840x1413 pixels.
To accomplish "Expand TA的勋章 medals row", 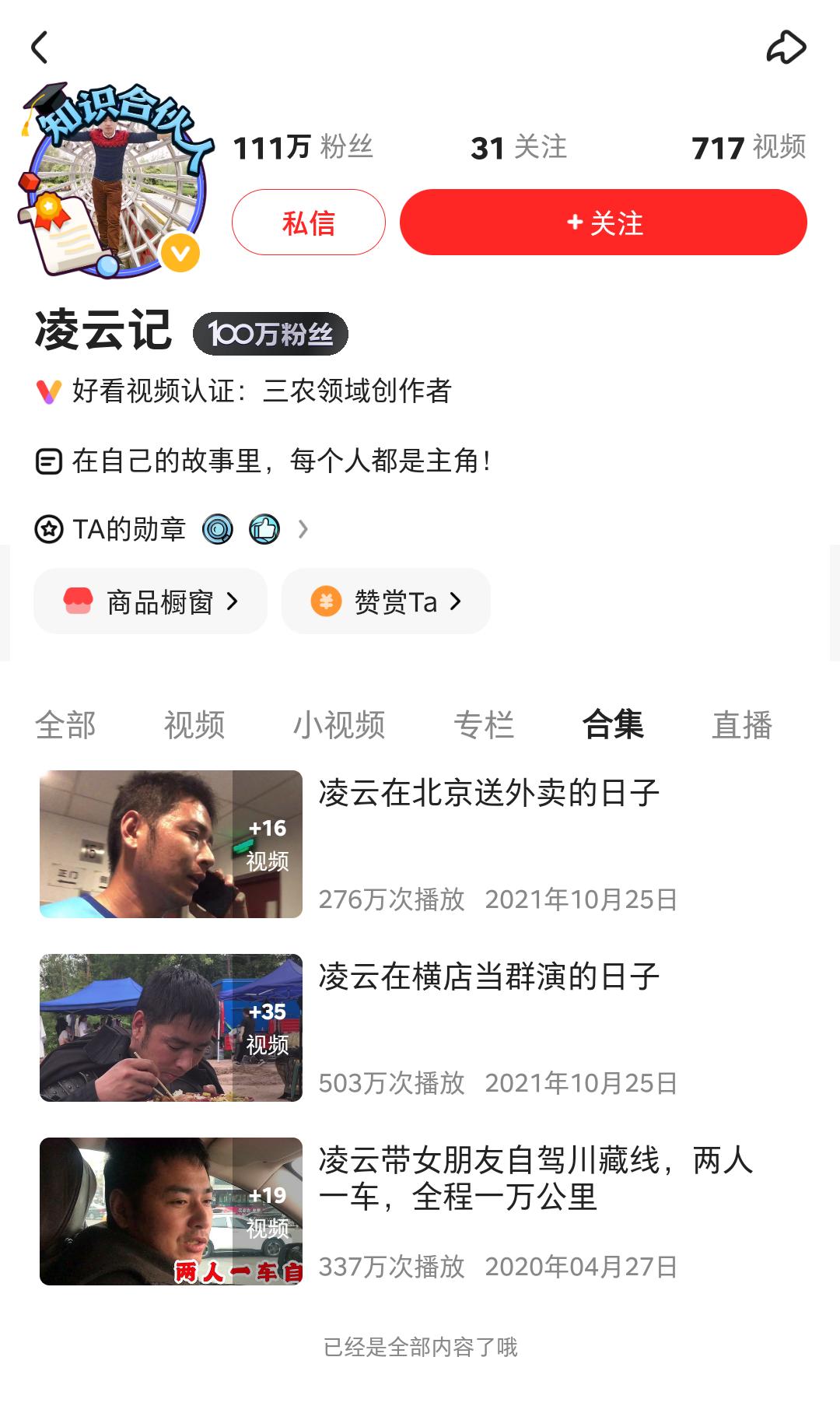I will [x=303, y=530].
